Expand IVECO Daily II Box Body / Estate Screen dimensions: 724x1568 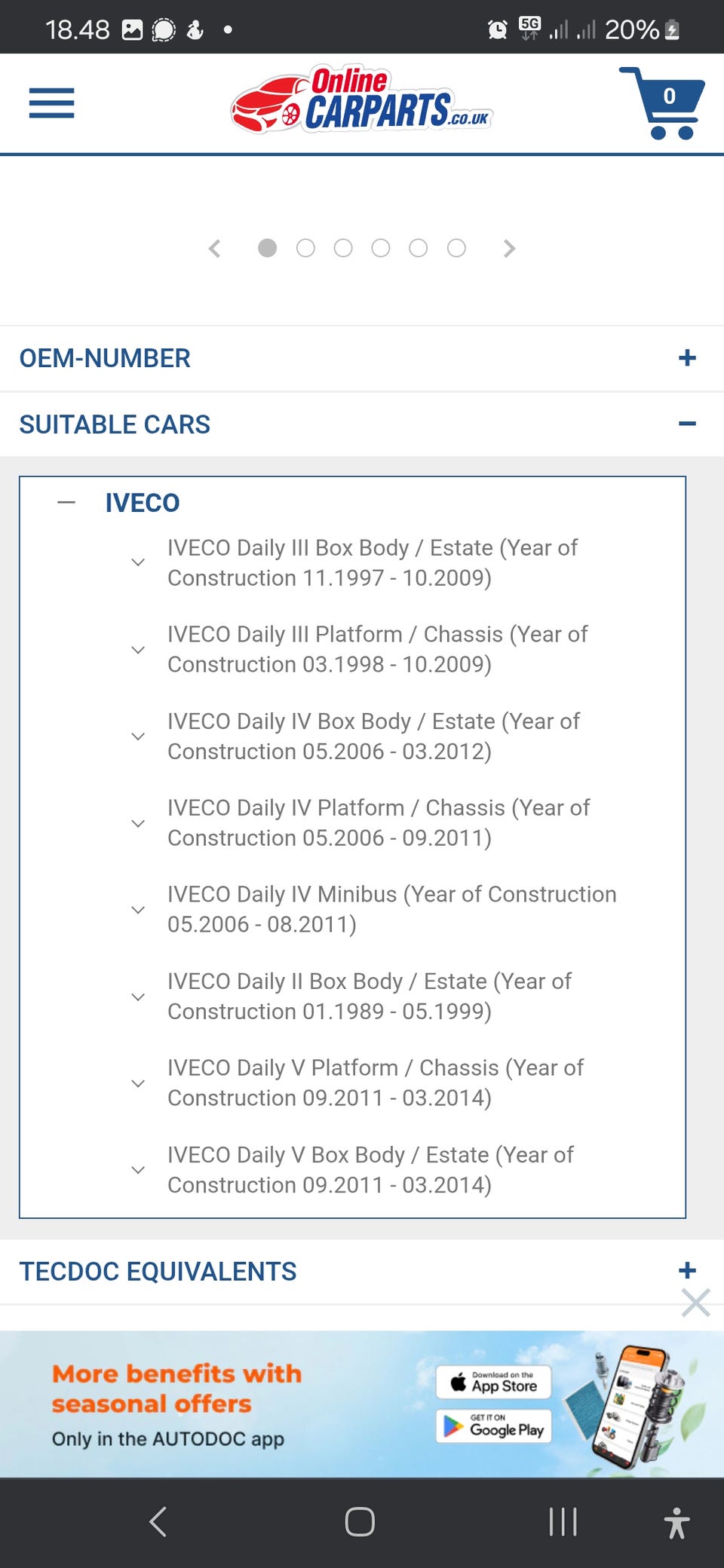pos(138,996)
